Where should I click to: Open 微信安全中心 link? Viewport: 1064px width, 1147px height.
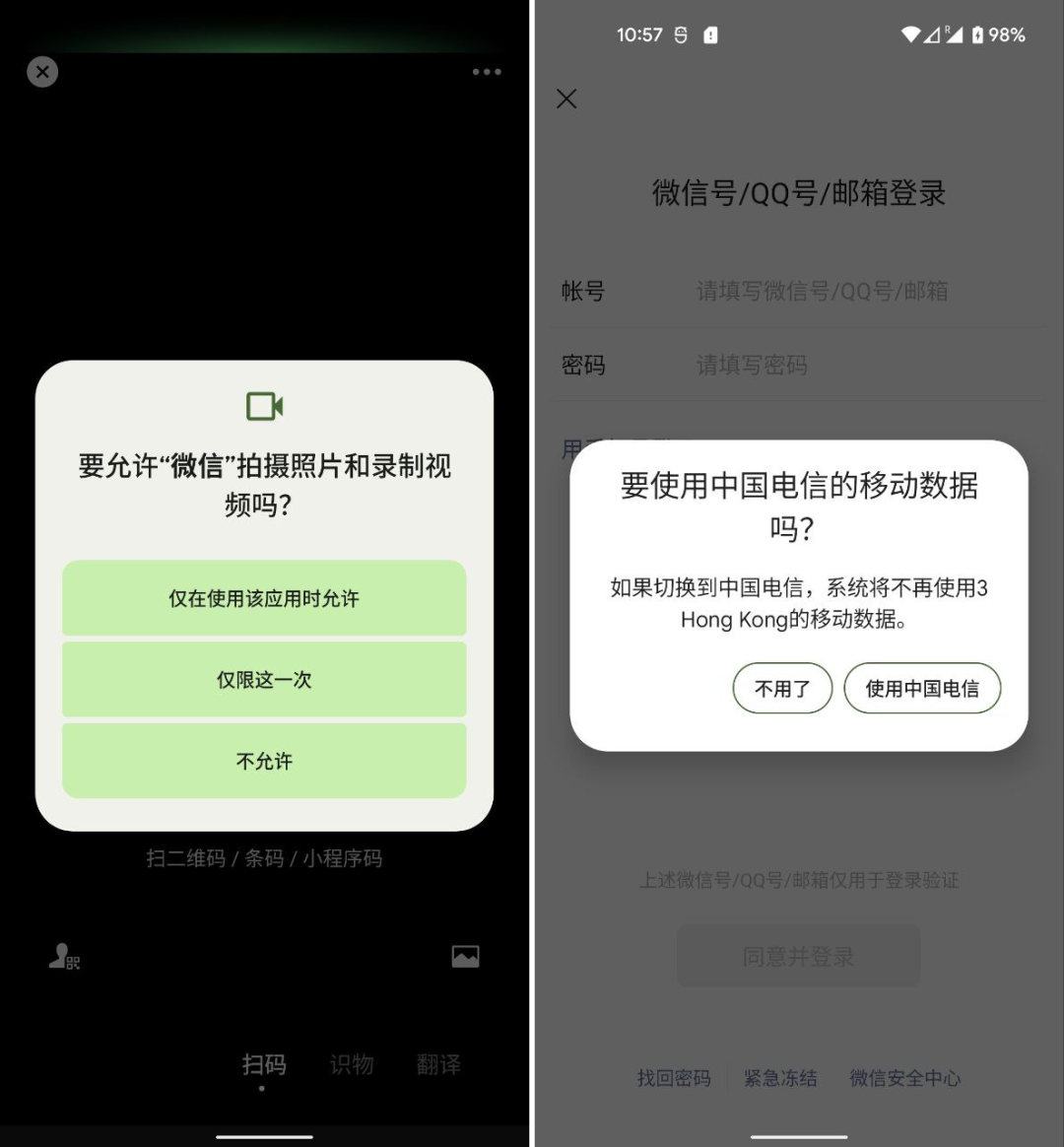pos(904,1078)
